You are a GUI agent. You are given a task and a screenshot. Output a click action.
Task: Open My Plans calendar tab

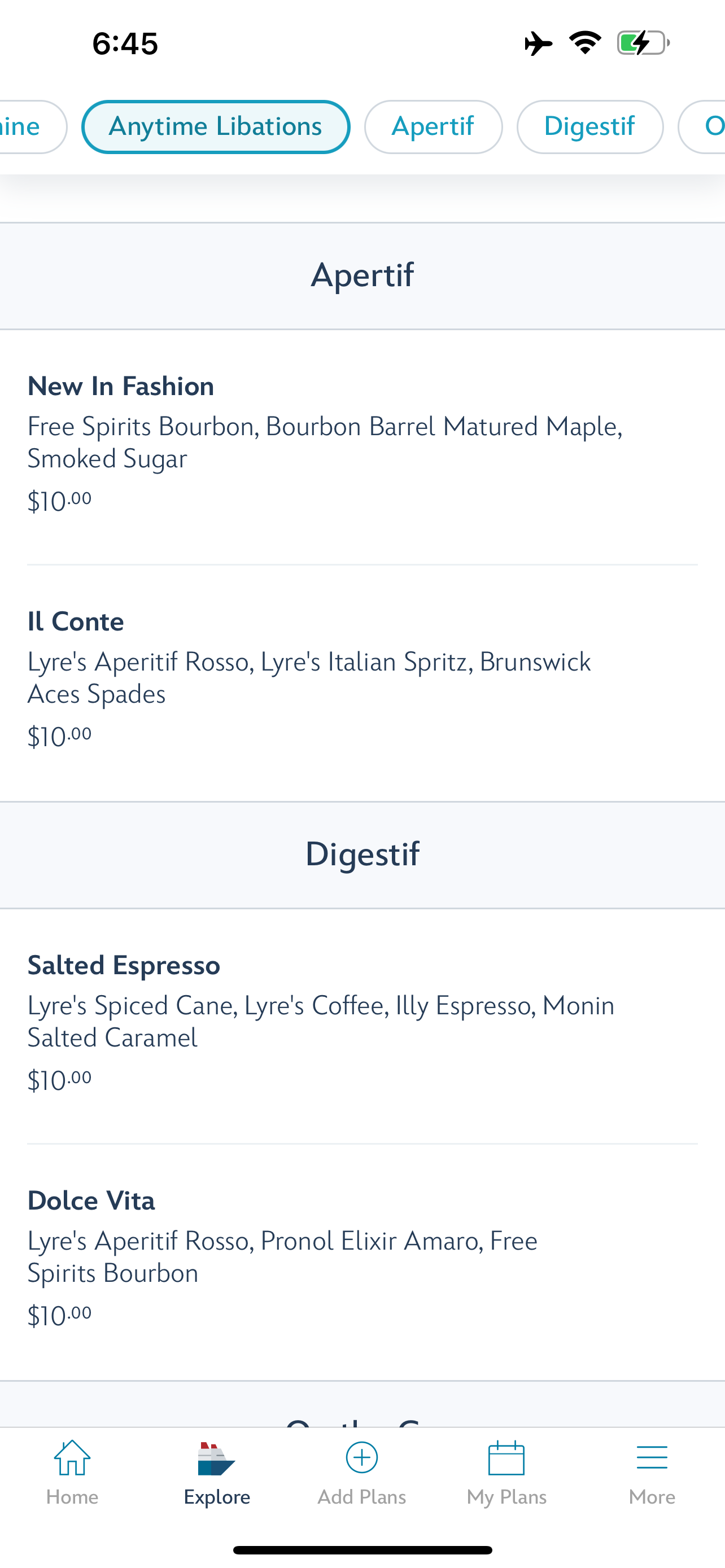(506, 1472)
